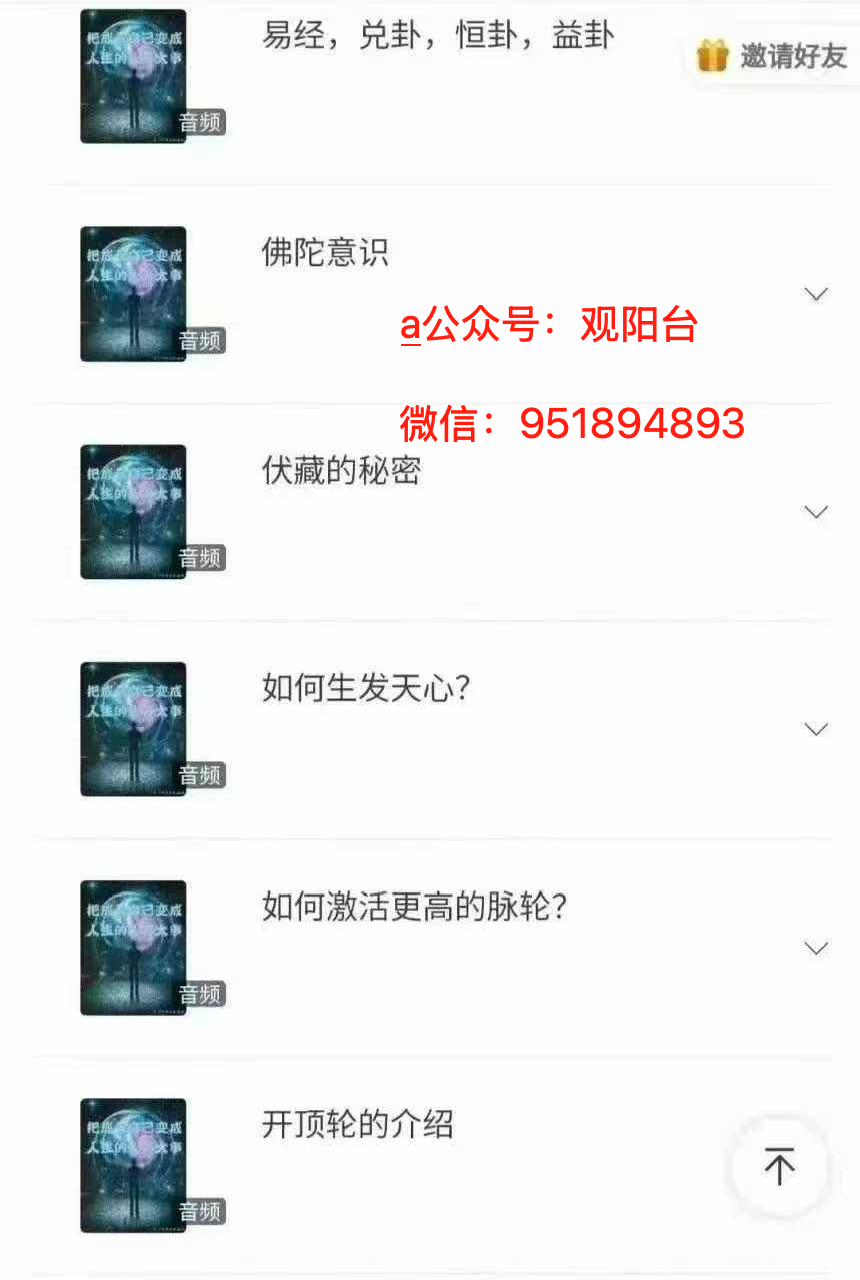Open the 开顶轮的介绍 audio item
This screenshot has height=1280, width=860.
[x=357, y=1124]
